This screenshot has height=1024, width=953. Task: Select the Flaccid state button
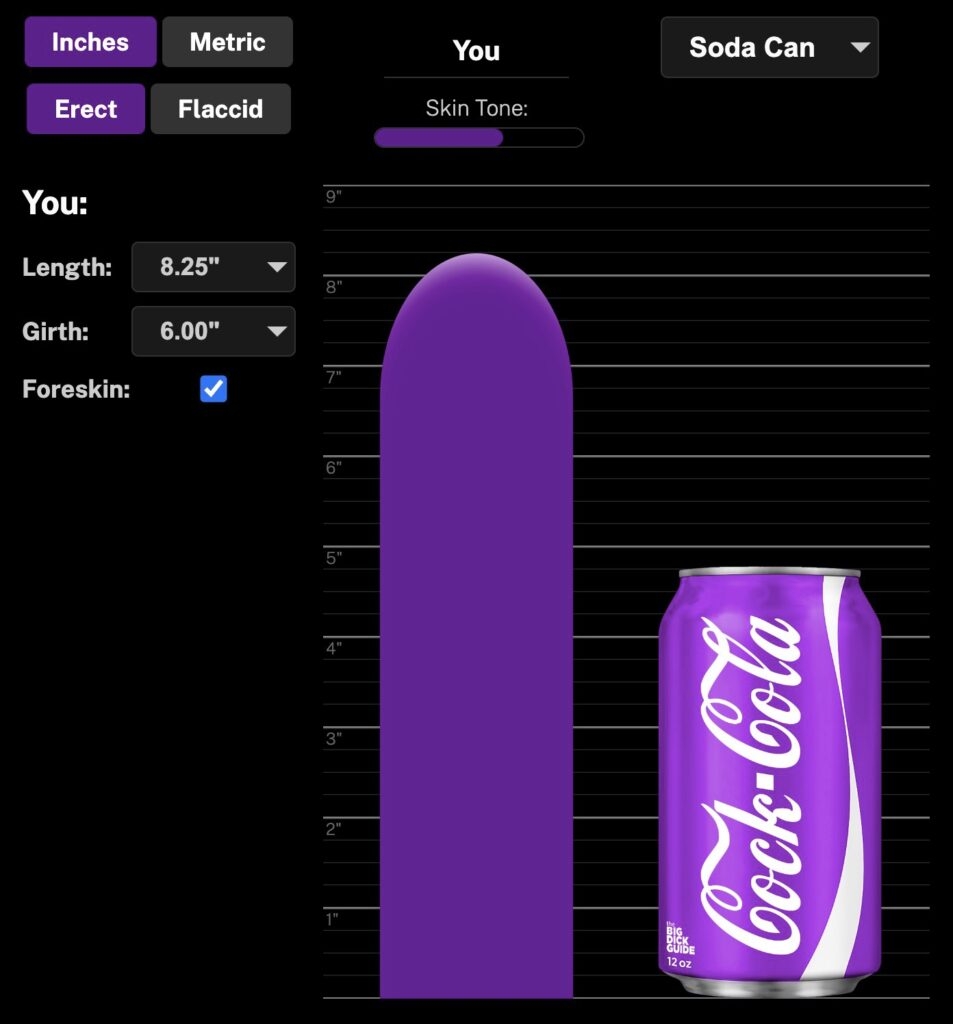[220, 109]
